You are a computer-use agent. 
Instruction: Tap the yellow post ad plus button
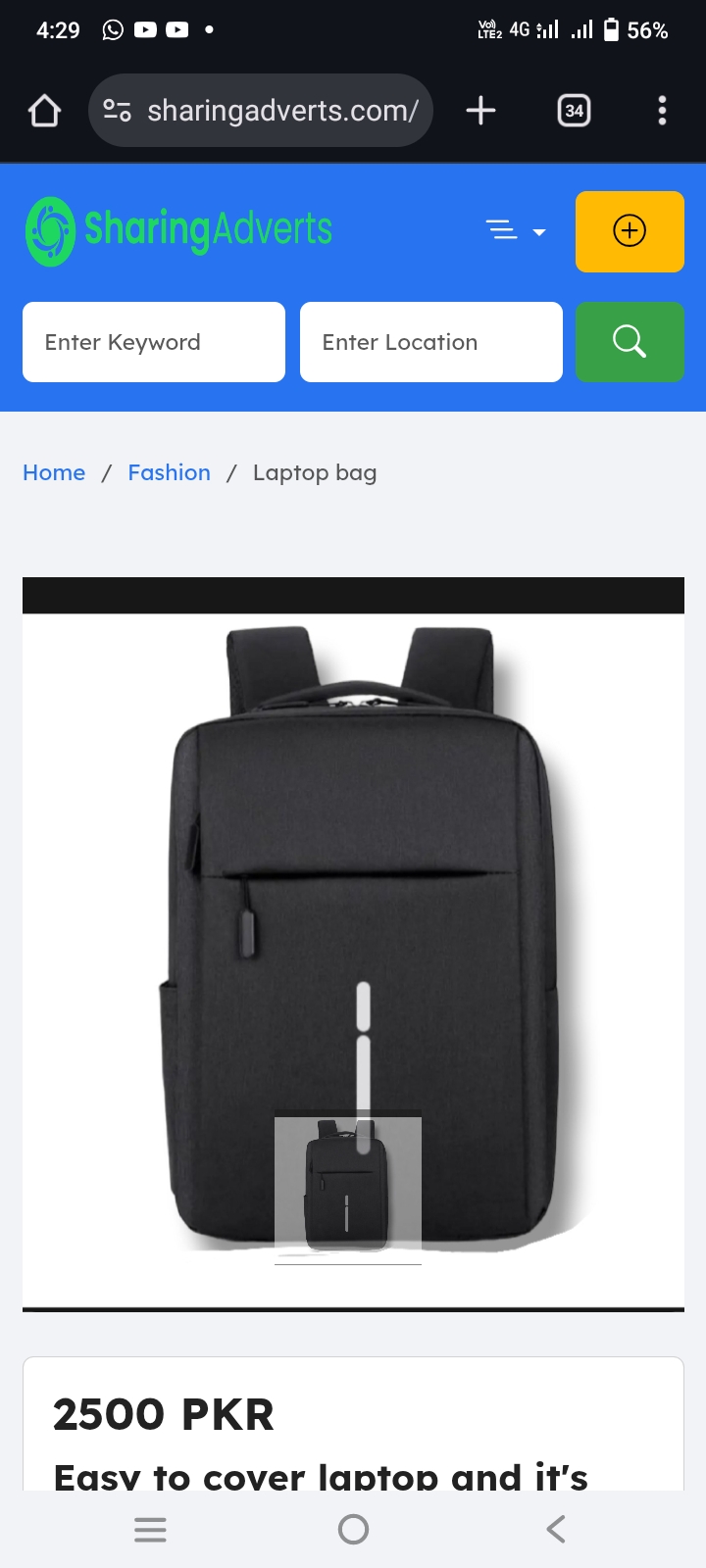pos(630,231)
